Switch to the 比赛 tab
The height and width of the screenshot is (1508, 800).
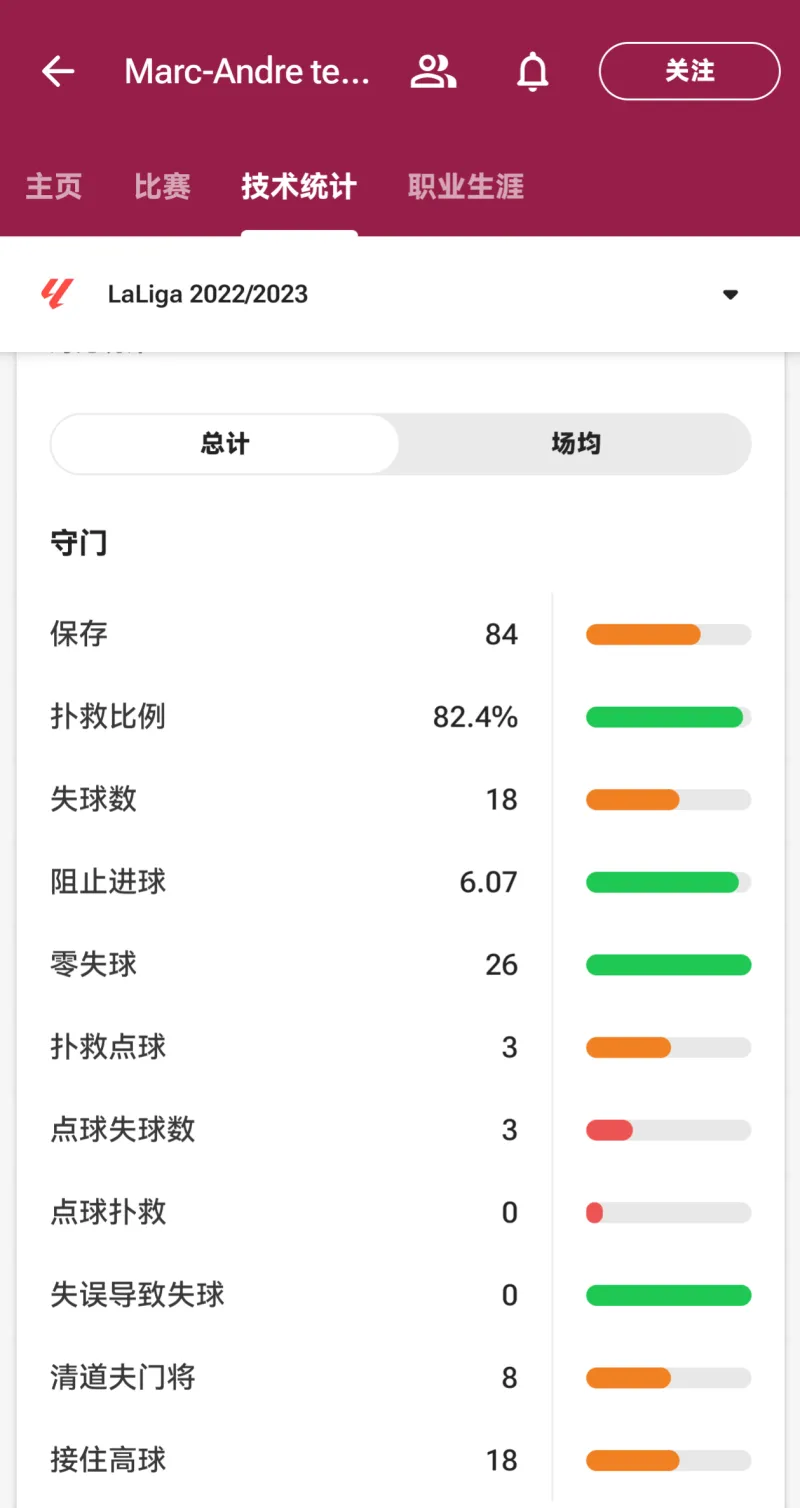[x=162, y=186]
